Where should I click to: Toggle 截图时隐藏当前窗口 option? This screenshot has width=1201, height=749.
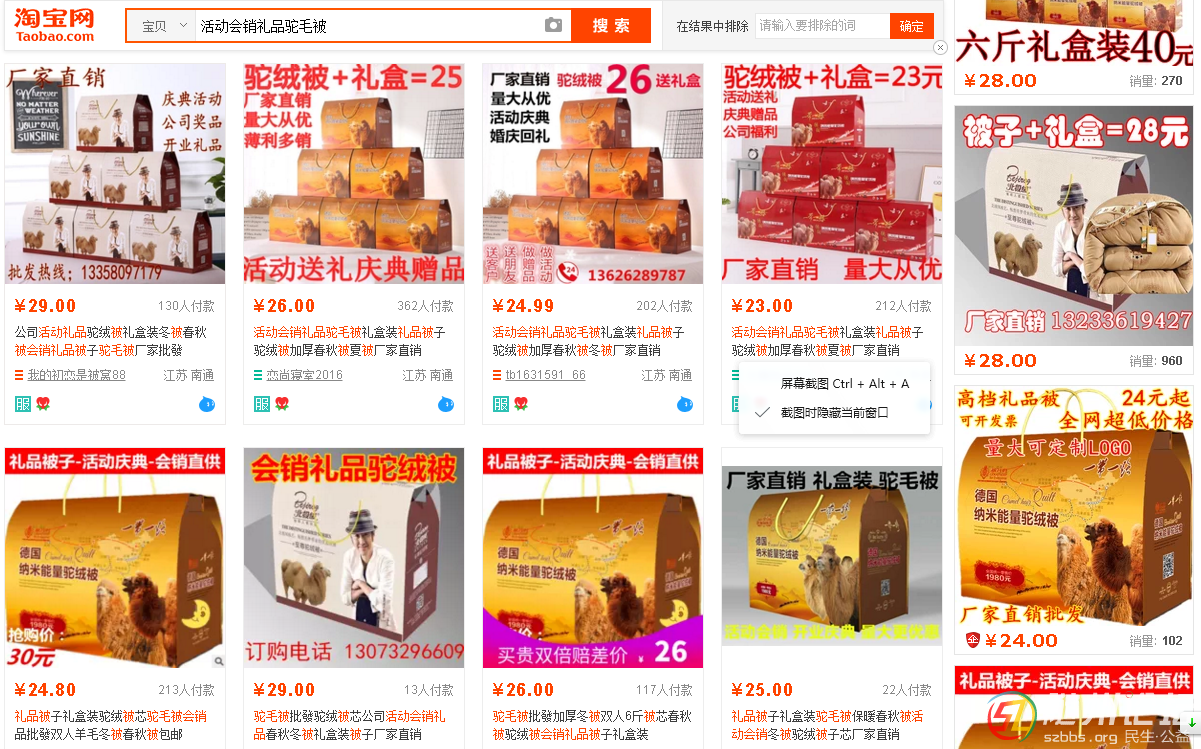[834, 412]
